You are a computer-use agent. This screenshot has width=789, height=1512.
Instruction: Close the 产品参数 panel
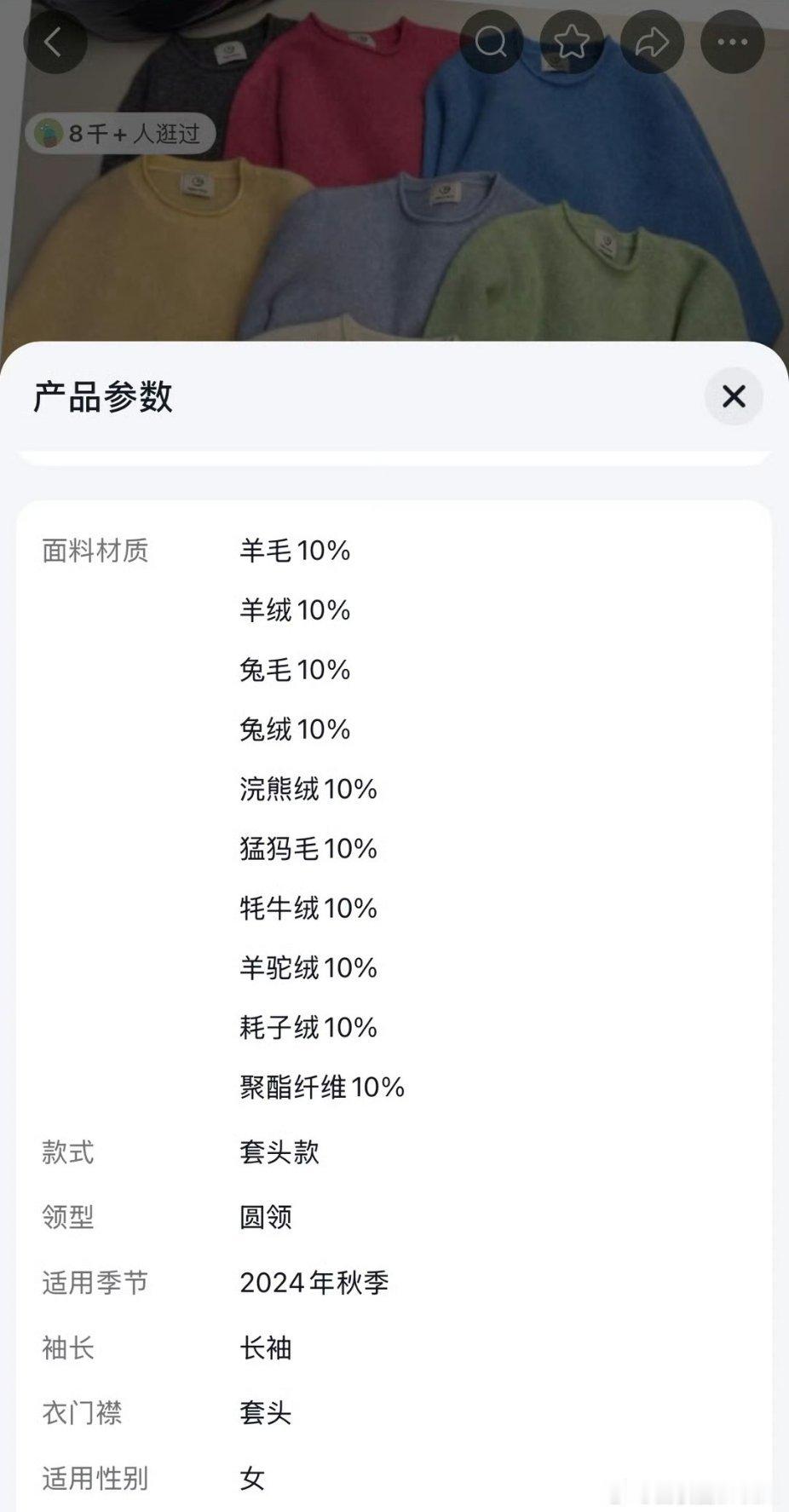(734, 397)
